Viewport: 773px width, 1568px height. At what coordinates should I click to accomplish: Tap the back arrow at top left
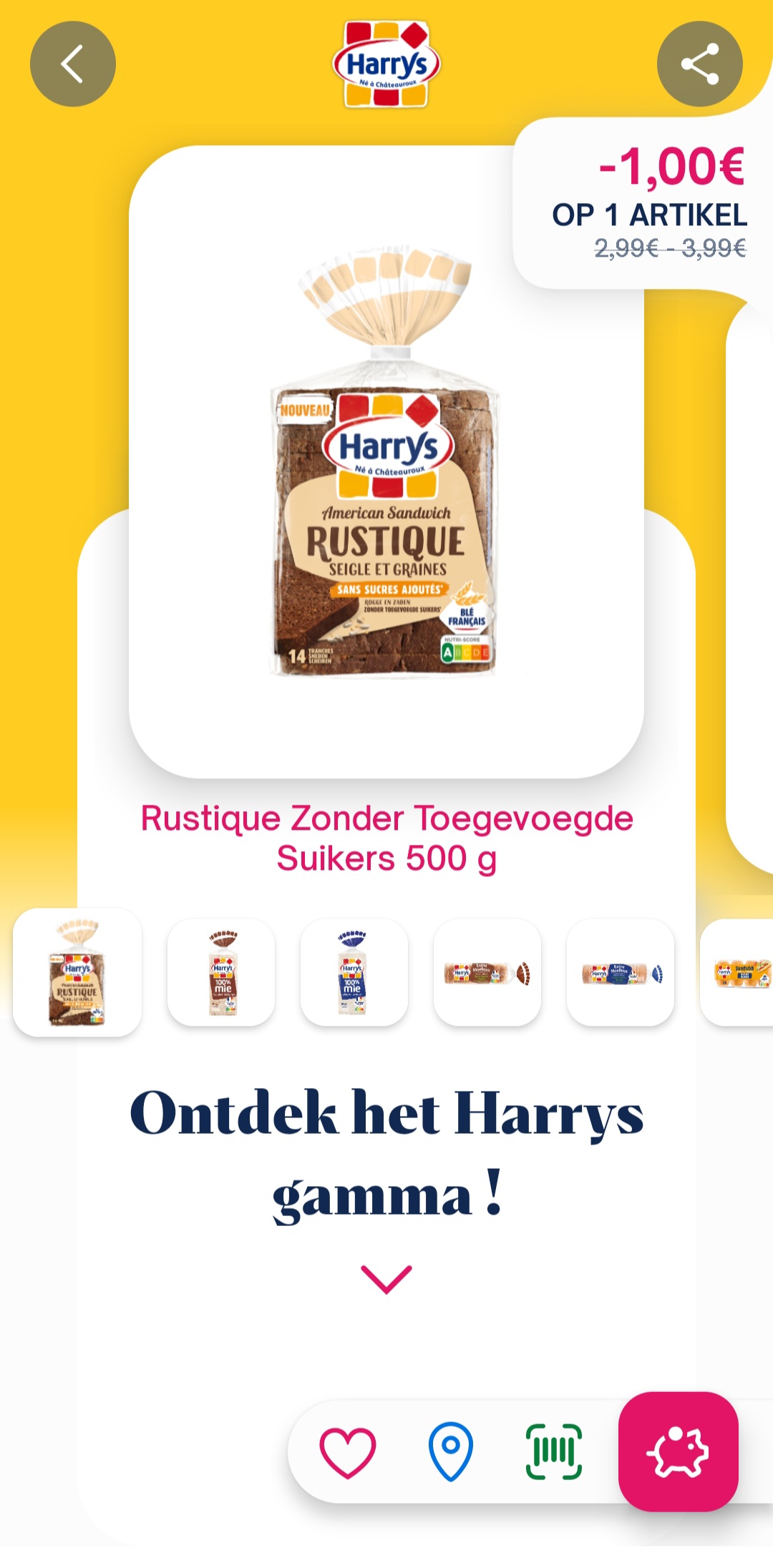[72, 63]
